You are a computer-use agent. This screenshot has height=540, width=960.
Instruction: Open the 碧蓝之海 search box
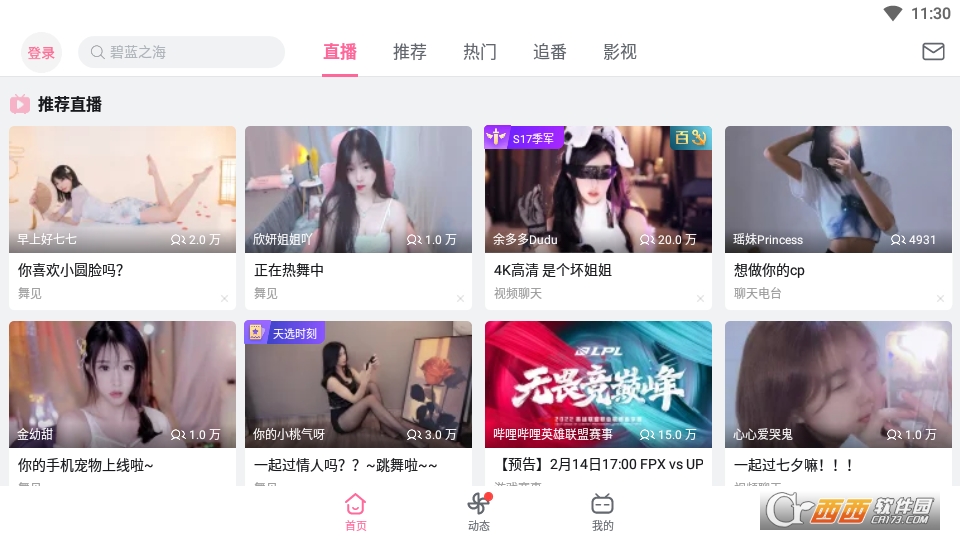[181, 52]
